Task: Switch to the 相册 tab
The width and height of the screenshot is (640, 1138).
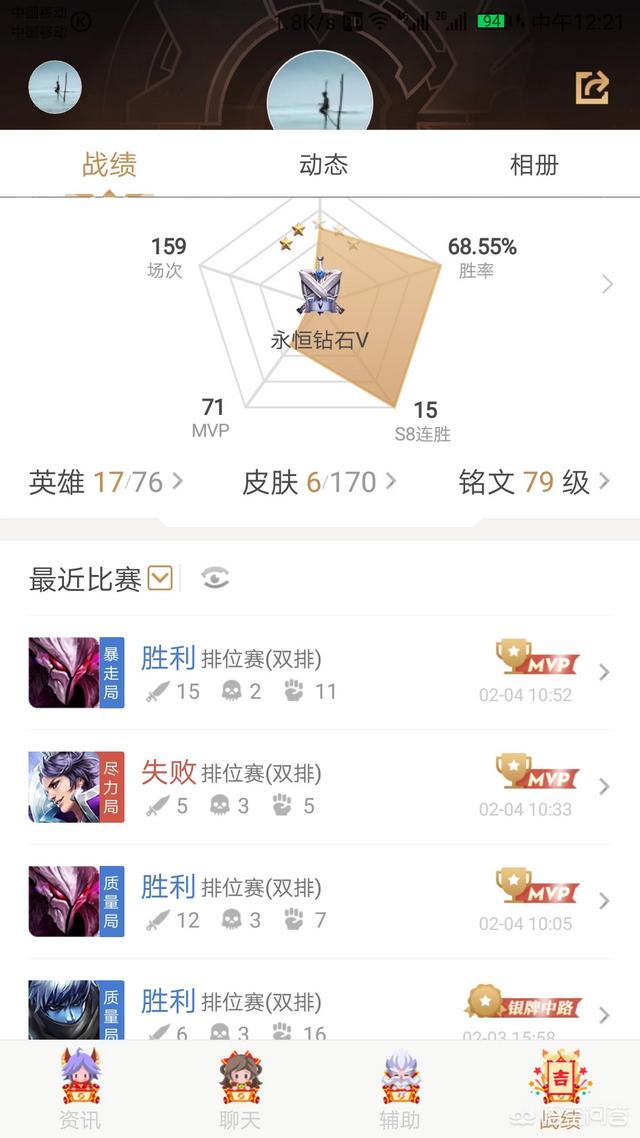Action: point(534,165)
